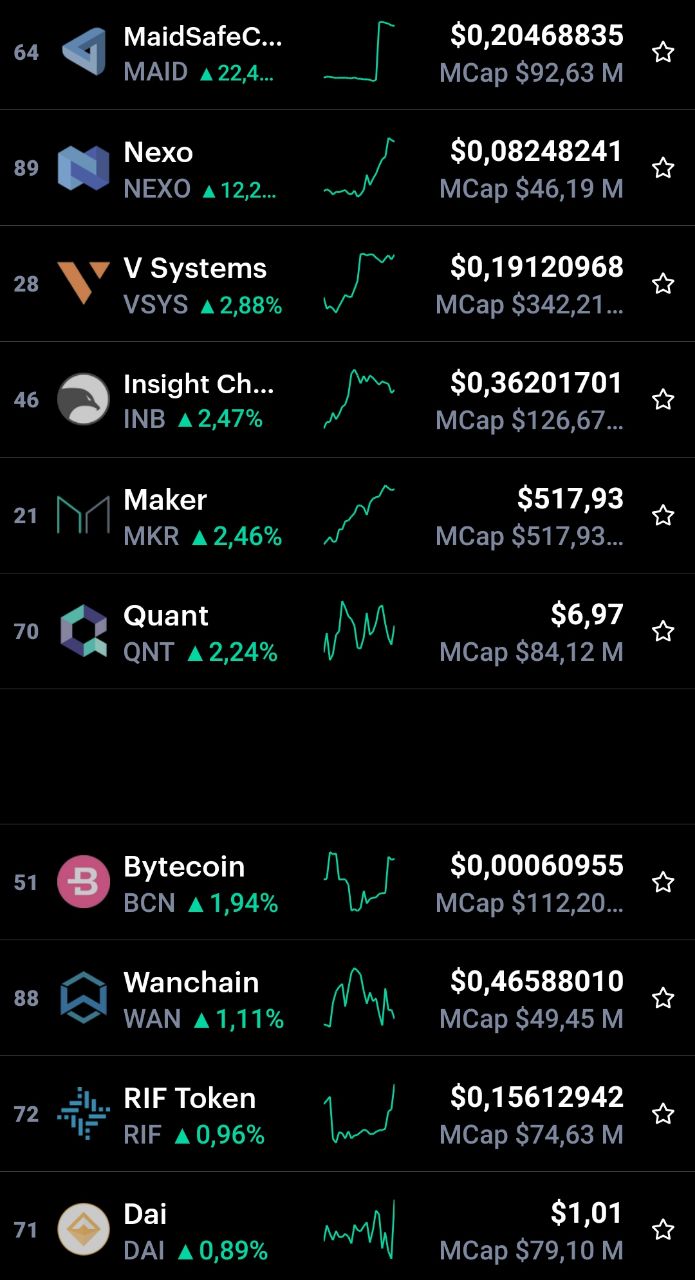
Task: Tap the star next to Quant
Action: [663, 631]
